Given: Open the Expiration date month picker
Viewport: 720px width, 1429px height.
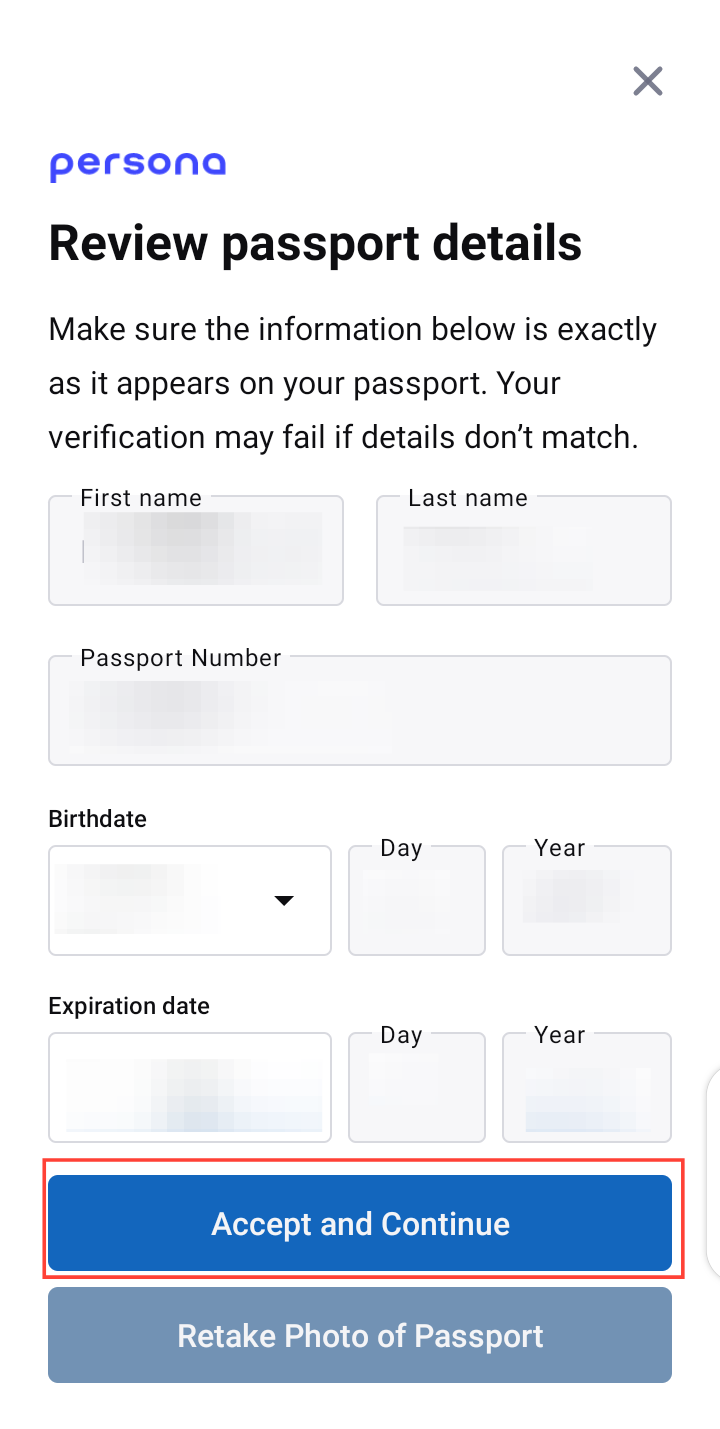Looking at the screenshot, I should (190, 1087).
